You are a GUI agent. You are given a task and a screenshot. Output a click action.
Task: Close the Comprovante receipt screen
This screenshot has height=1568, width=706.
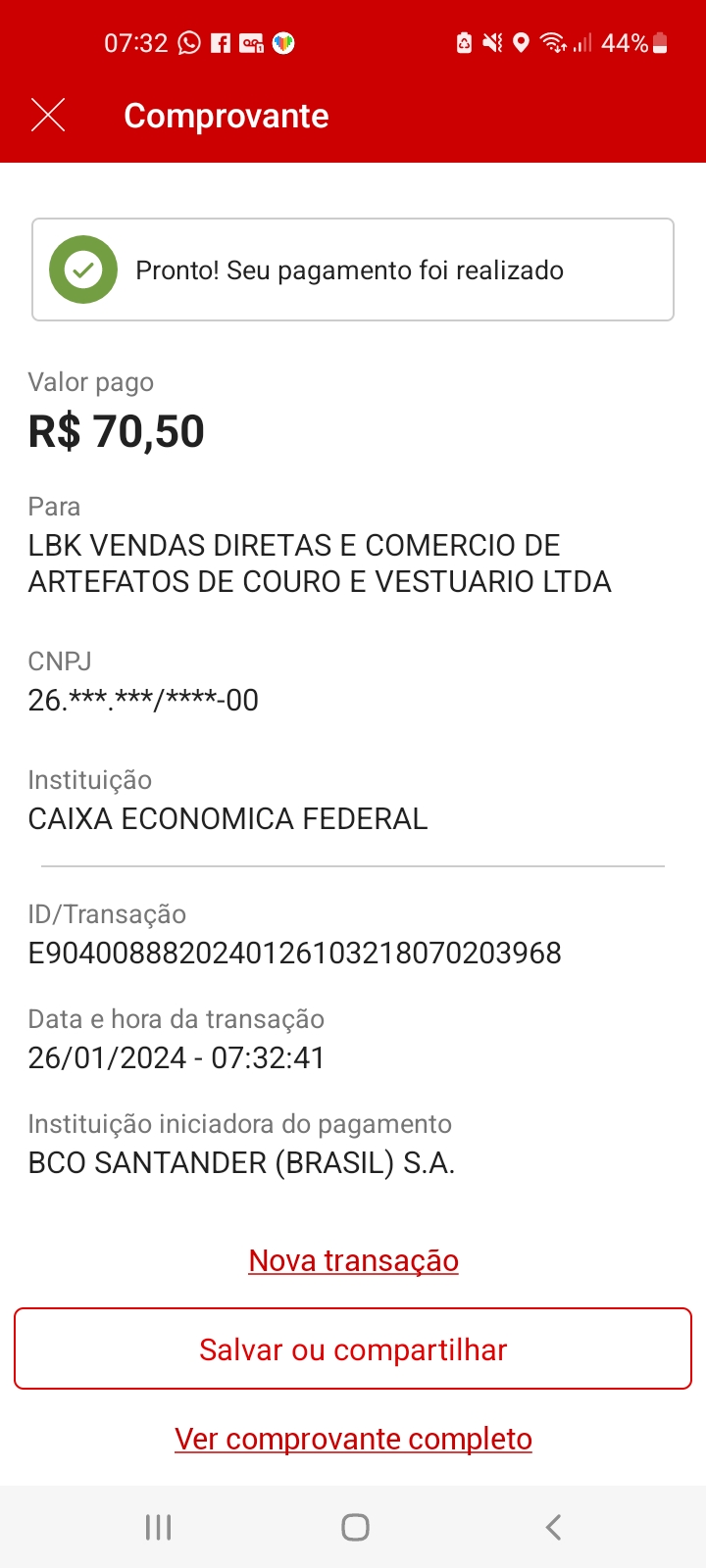click(x=48, y=116)
